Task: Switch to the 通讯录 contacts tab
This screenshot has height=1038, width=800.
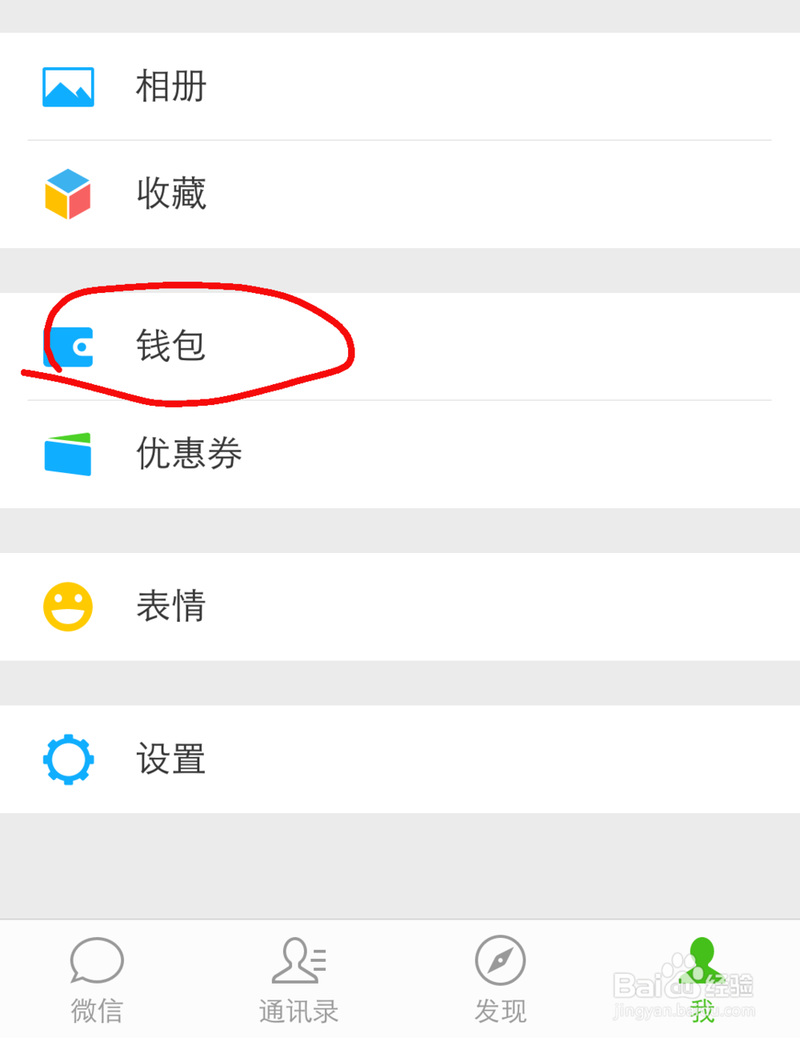Action: (299, 980)
